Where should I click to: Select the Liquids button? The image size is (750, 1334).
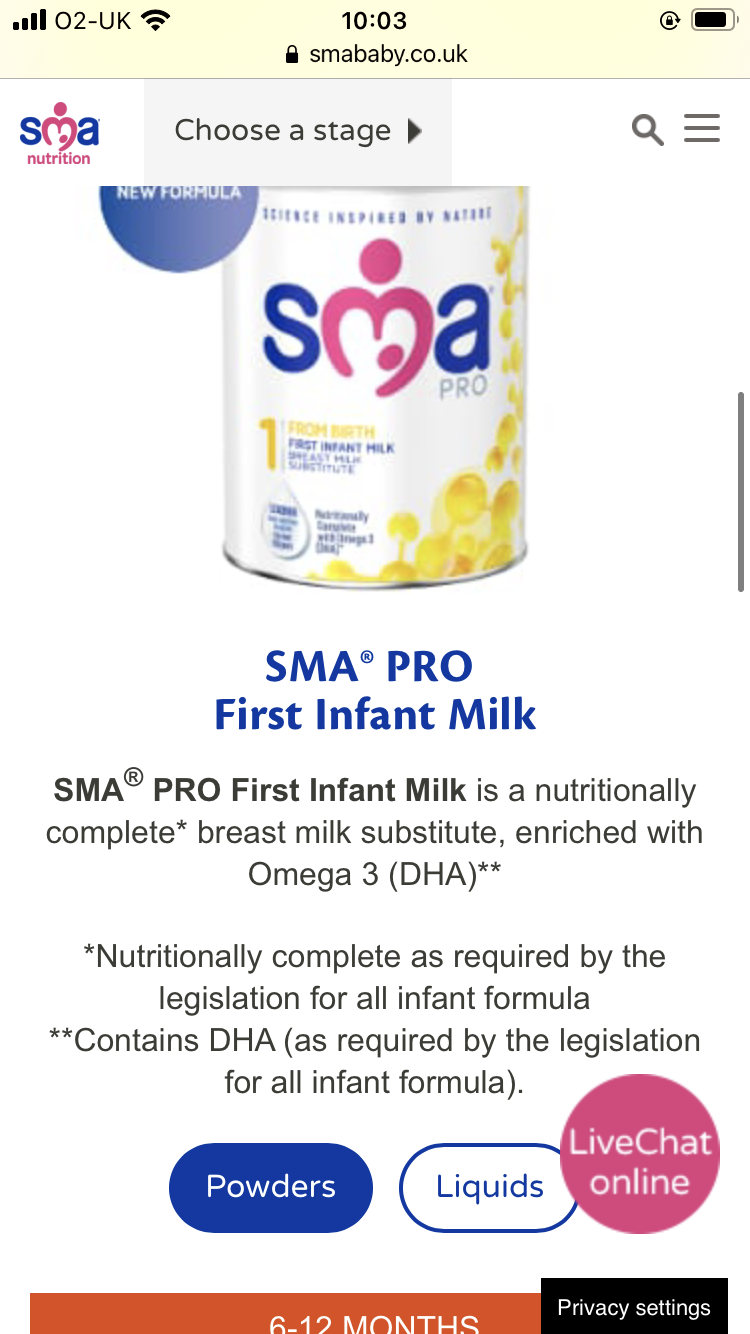[x=489, y=1187]
